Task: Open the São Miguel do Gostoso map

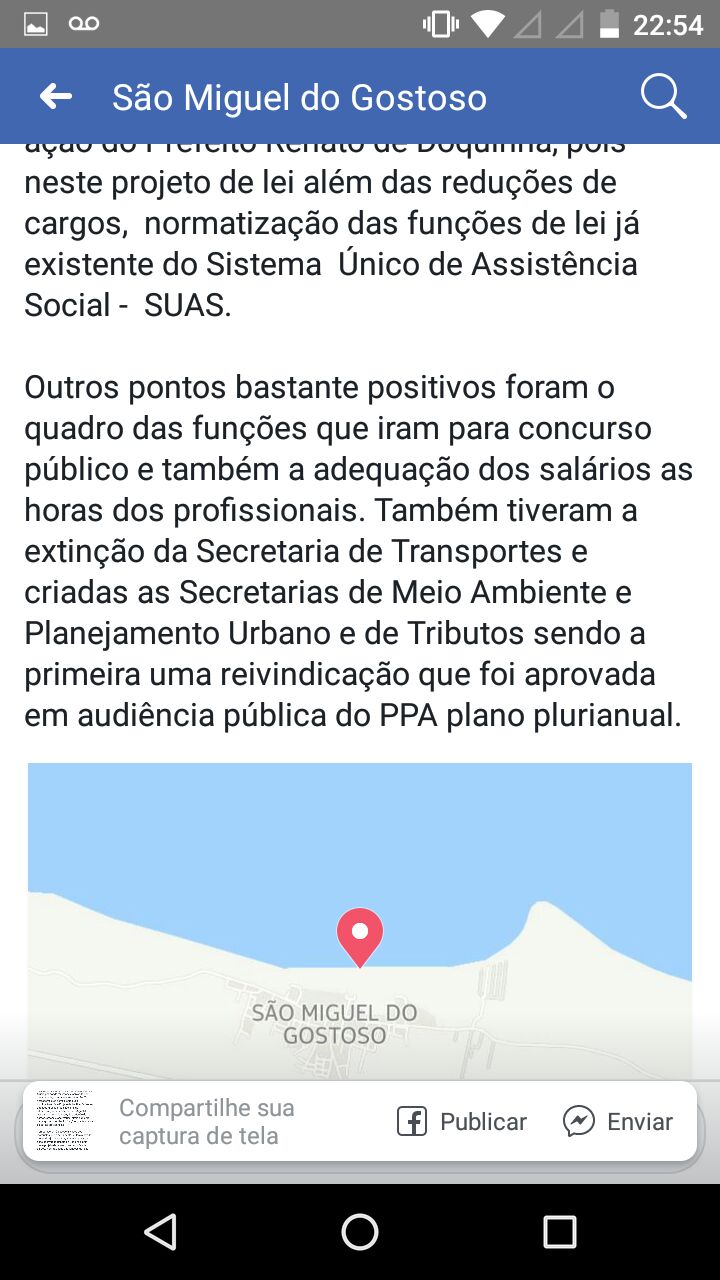Action: [360, 920]
